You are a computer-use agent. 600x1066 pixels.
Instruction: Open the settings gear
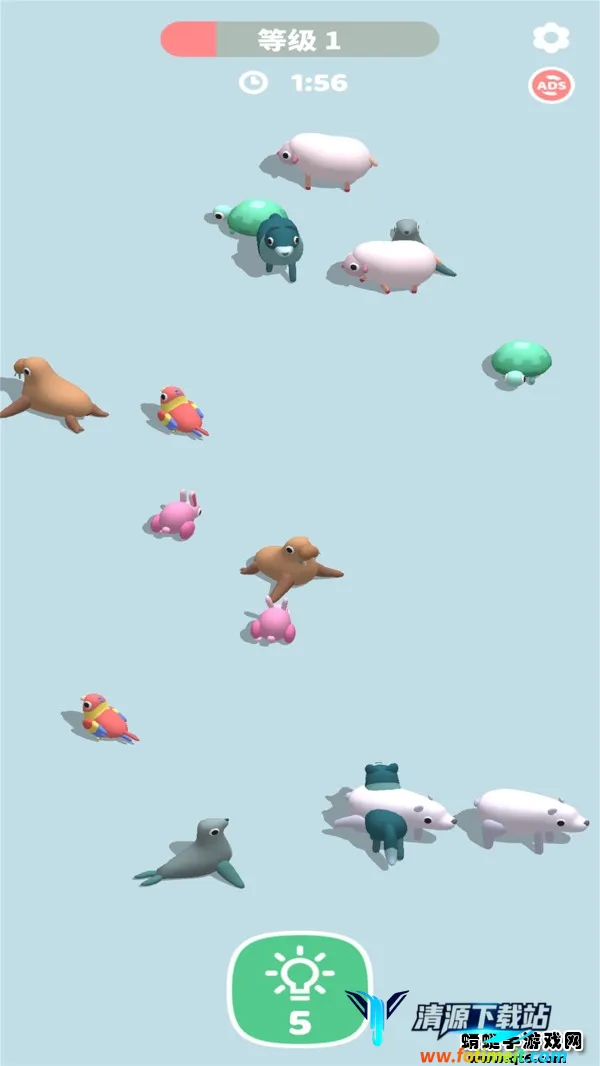pyautogui.click(x=551, y=39)
